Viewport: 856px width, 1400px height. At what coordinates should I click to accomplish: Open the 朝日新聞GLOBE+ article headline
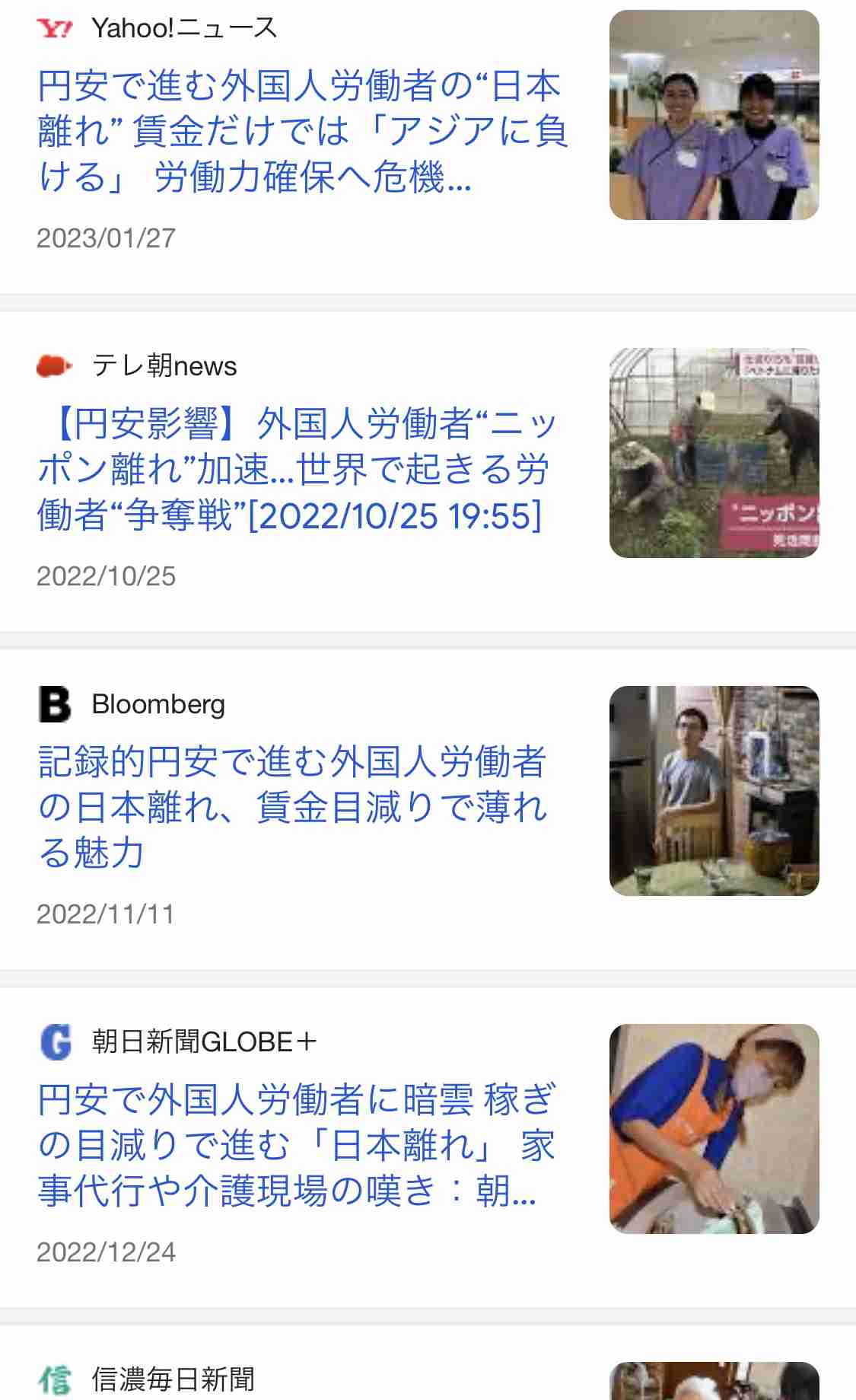[297, 1145]
